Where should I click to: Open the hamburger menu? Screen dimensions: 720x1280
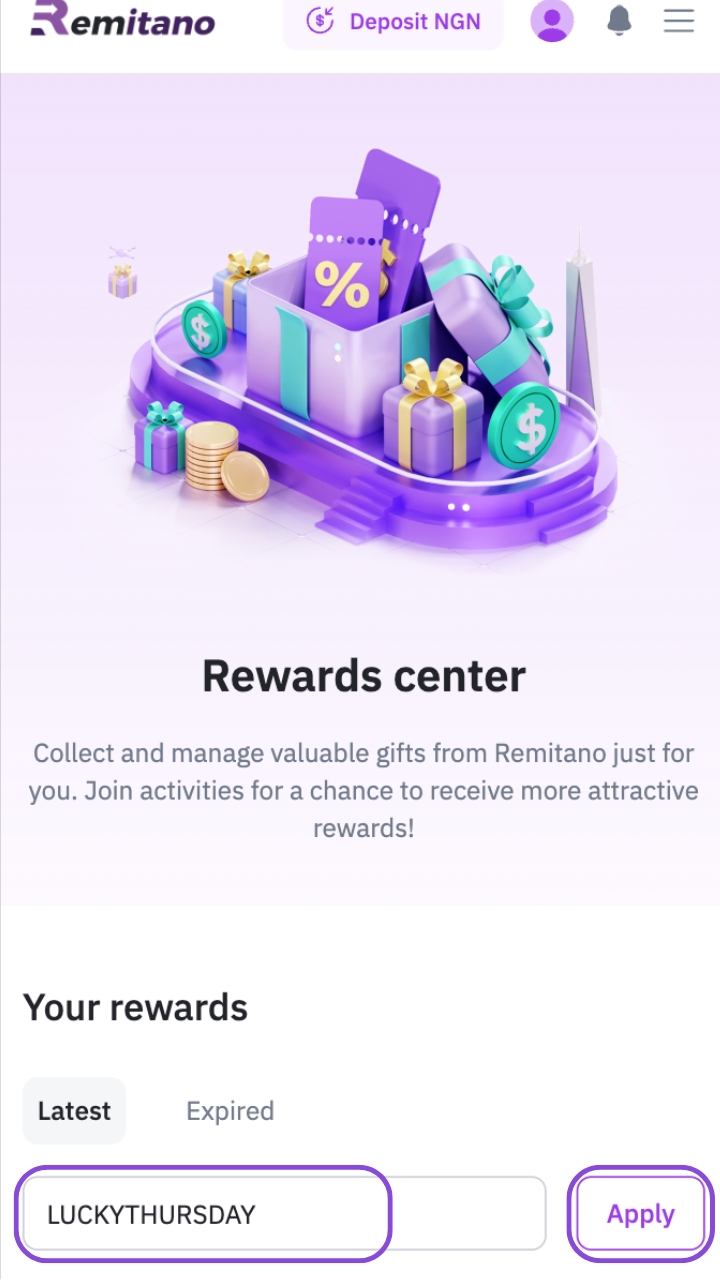tap(679, 21)
